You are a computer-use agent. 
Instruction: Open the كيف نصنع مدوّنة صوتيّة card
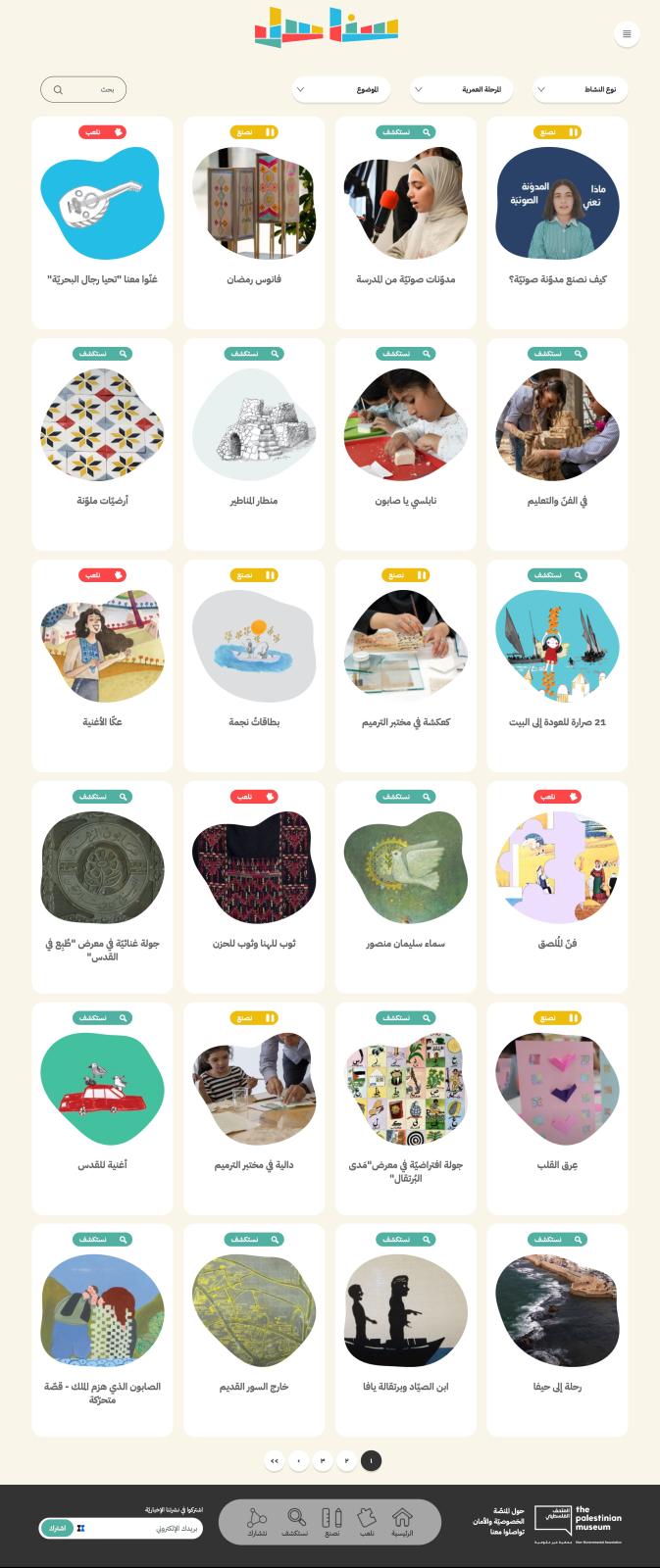[x=557, y=222]
